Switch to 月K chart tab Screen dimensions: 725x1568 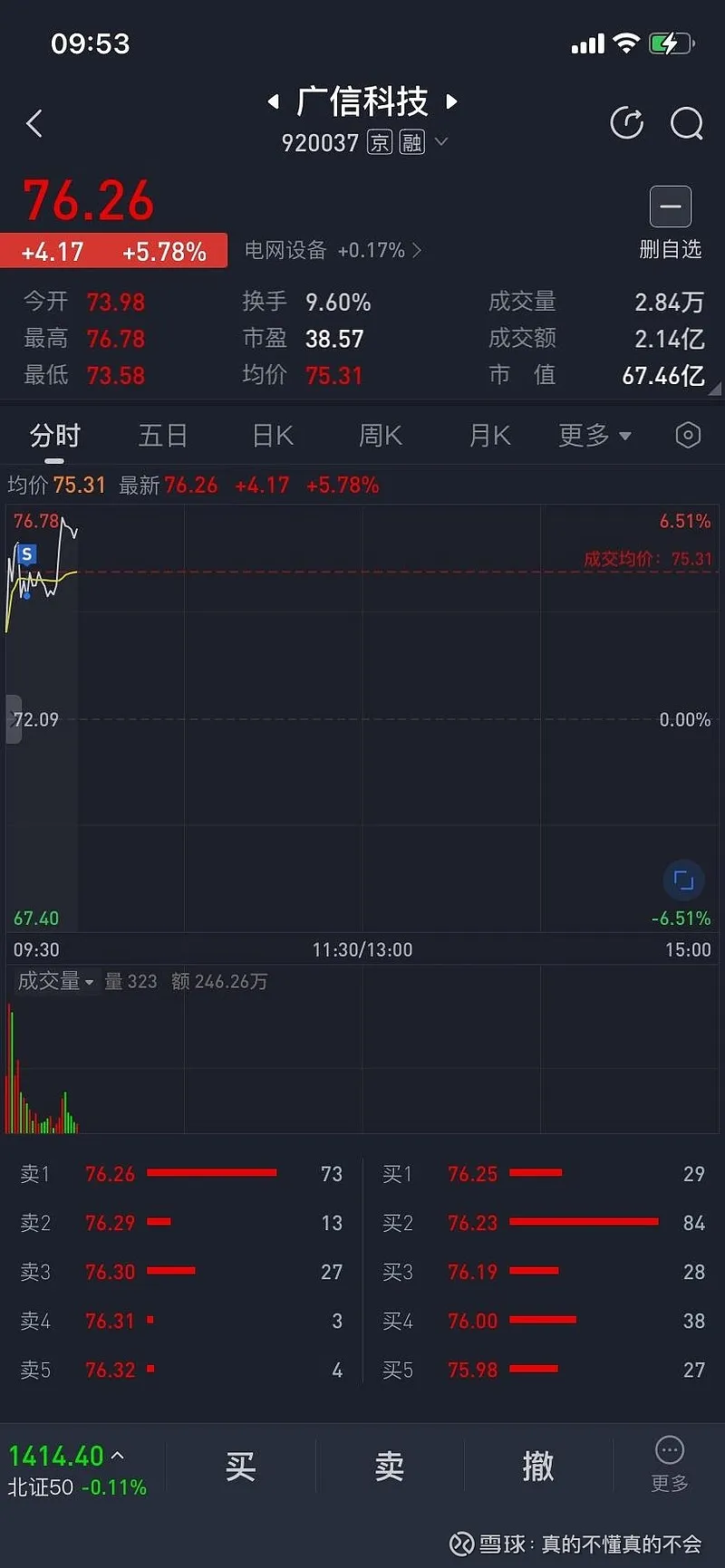click(489, 436)
